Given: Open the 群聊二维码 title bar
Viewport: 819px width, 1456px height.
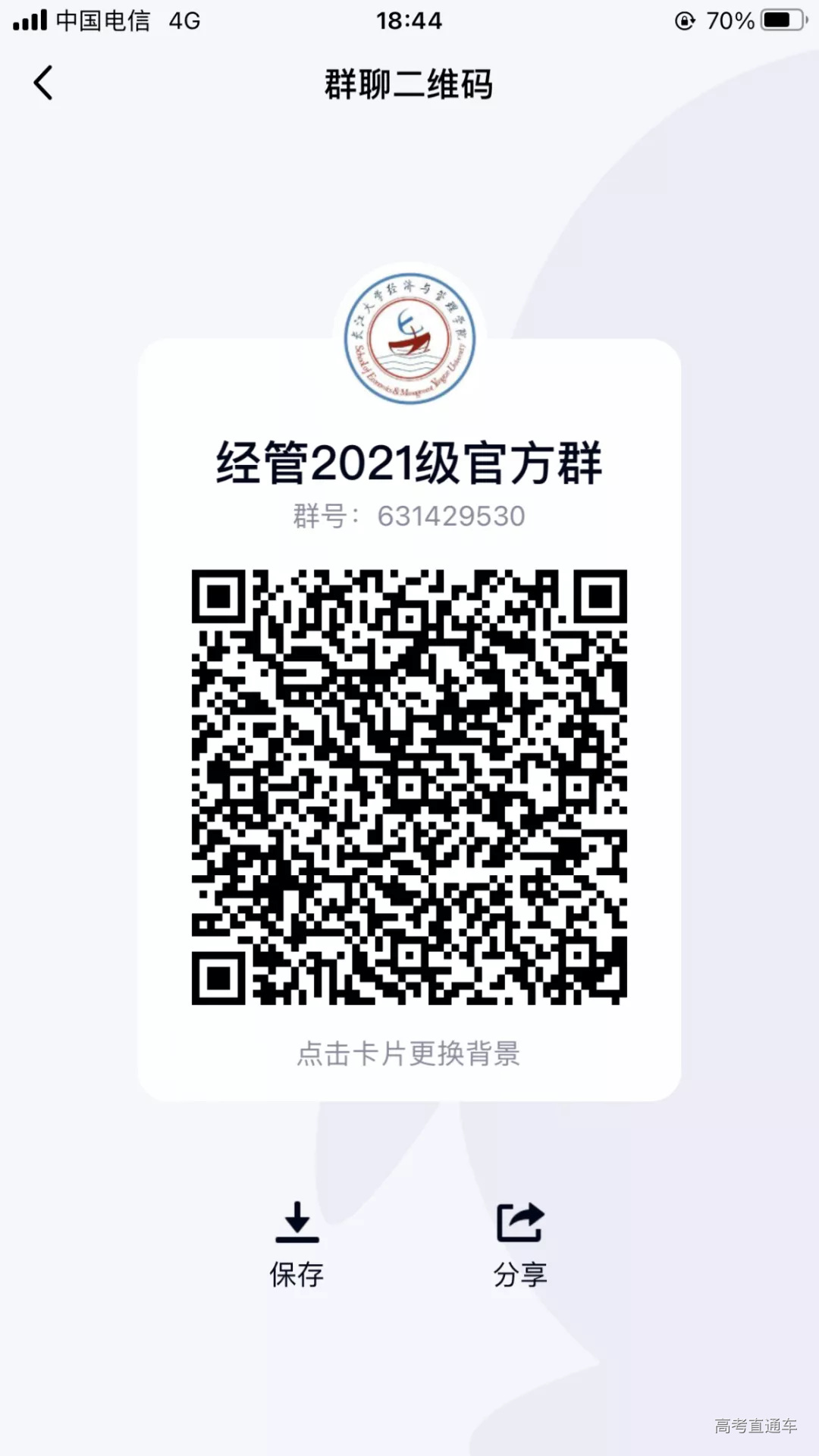Looking at the screenshot, I should pyautogui.click(x=409, y=85).
